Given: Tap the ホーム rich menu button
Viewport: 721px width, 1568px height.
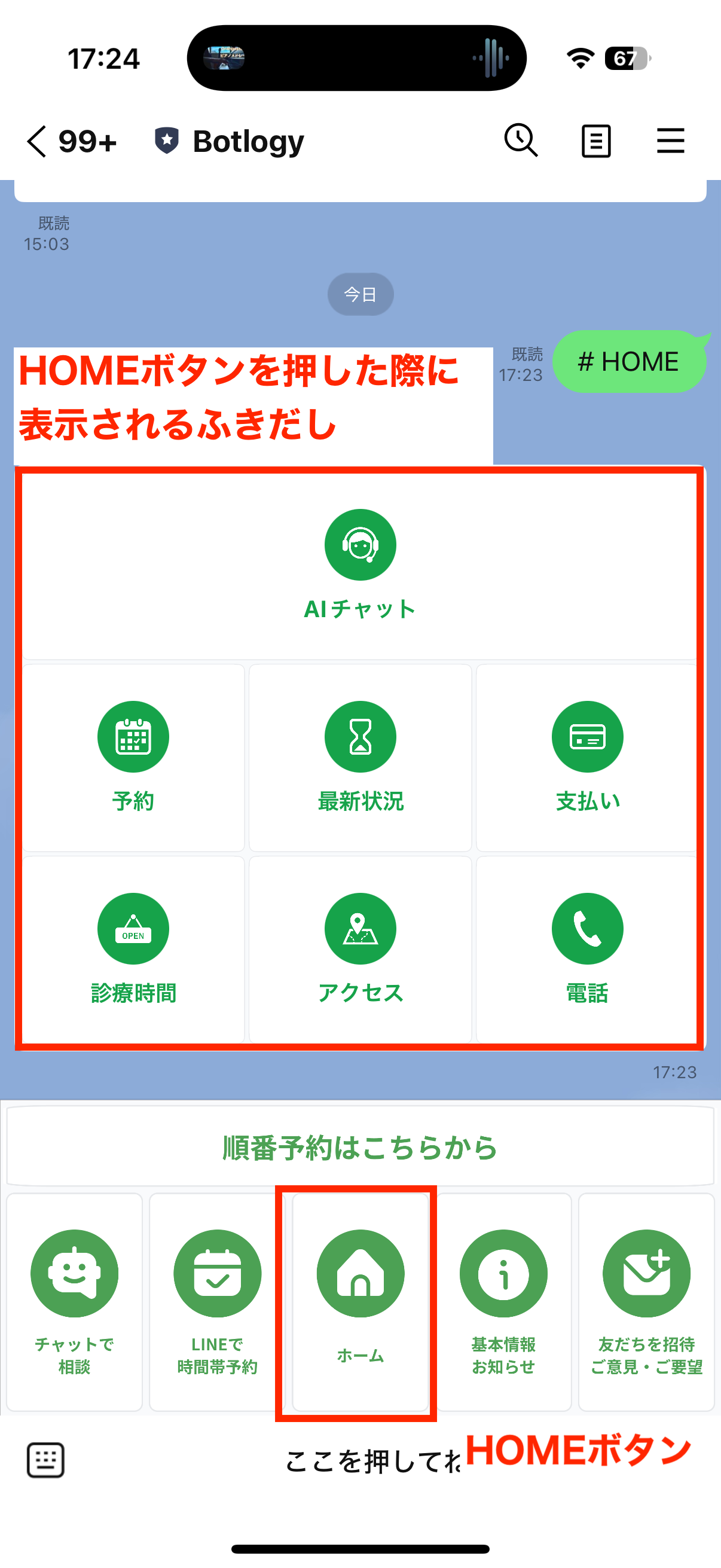Looking at the screenshot, I should (x=360, y=1301).
